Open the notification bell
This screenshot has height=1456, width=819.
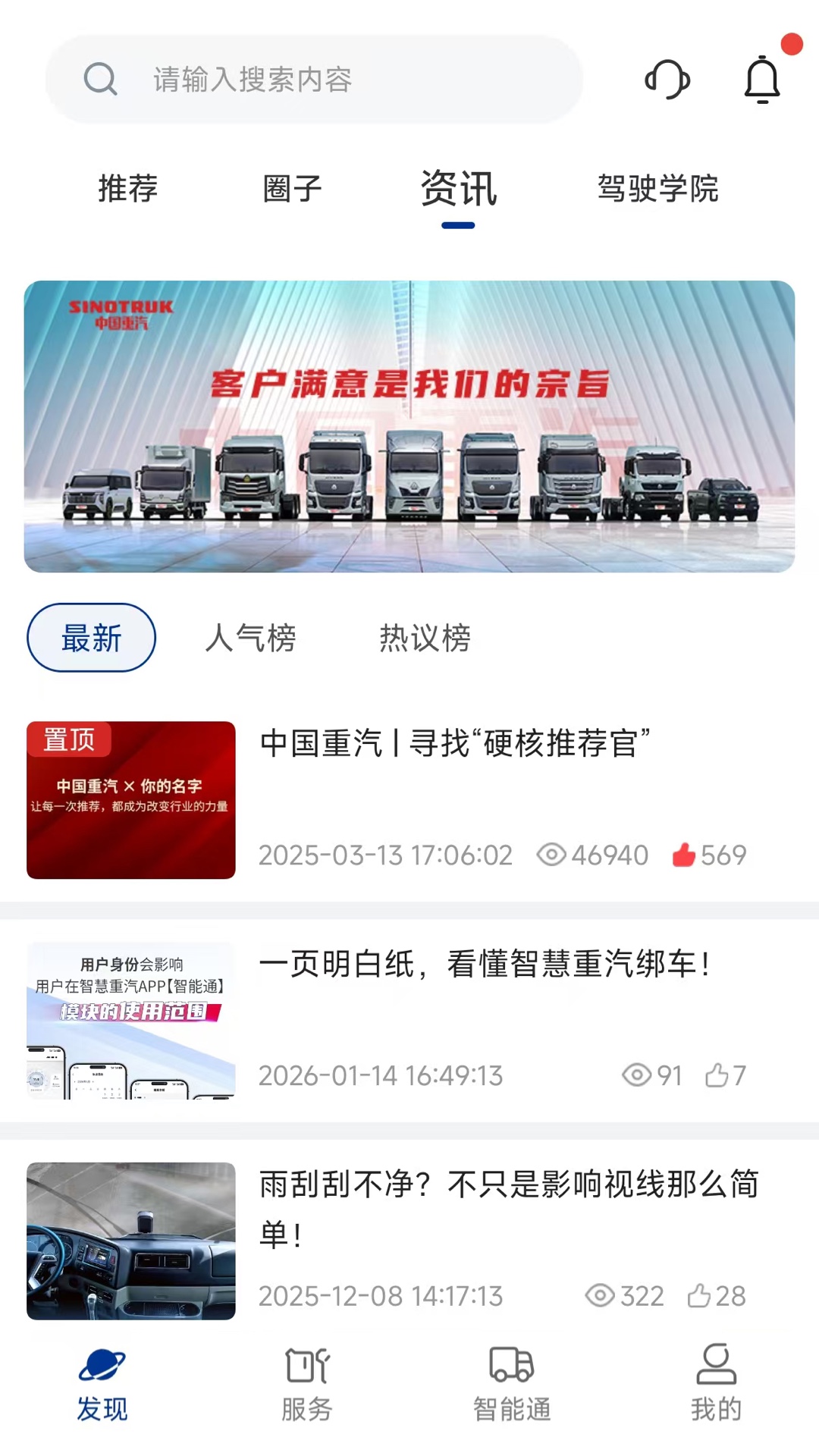click(762, 78)
